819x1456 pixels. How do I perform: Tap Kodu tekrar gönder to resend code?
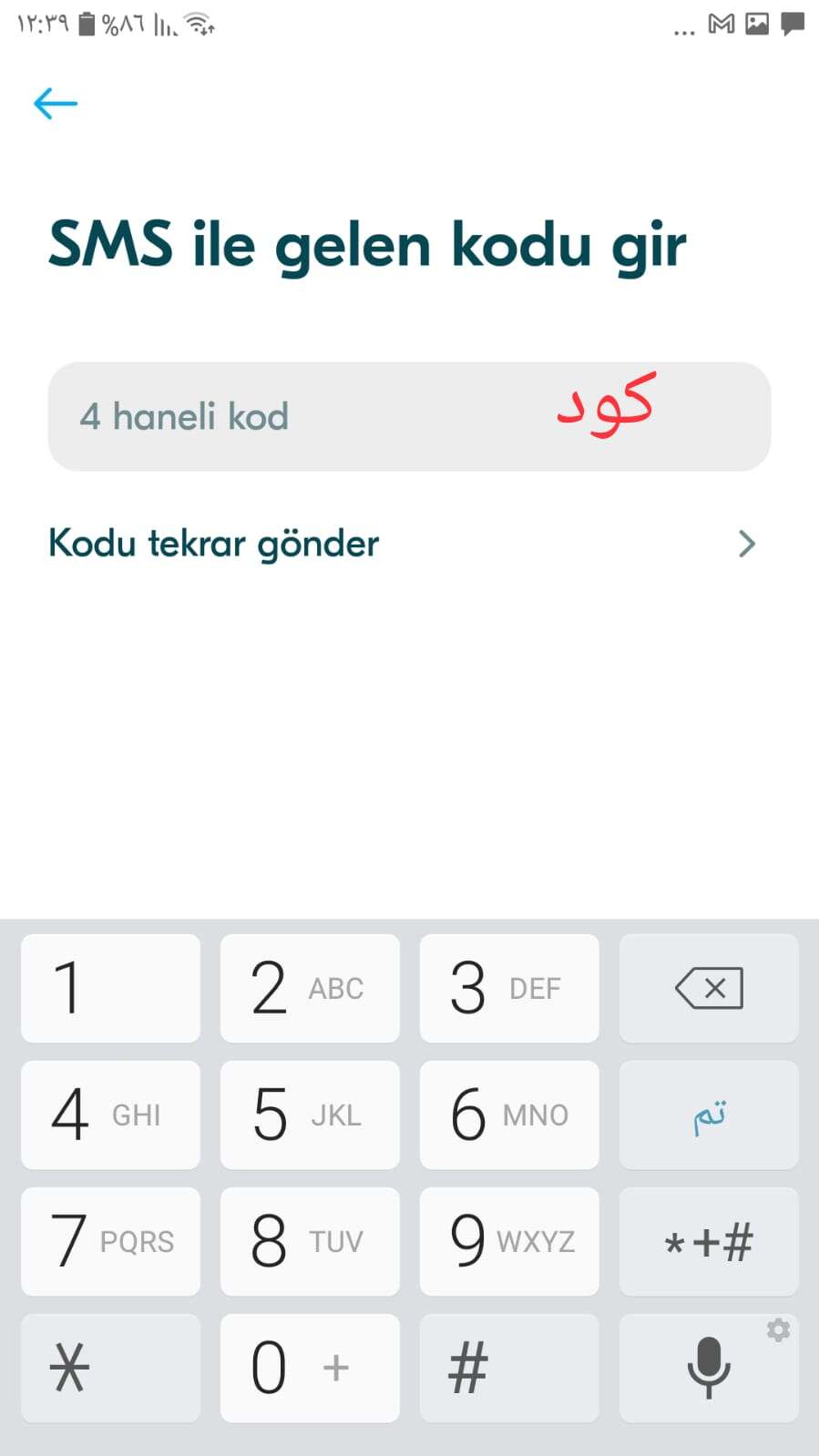tap(401, 544)
